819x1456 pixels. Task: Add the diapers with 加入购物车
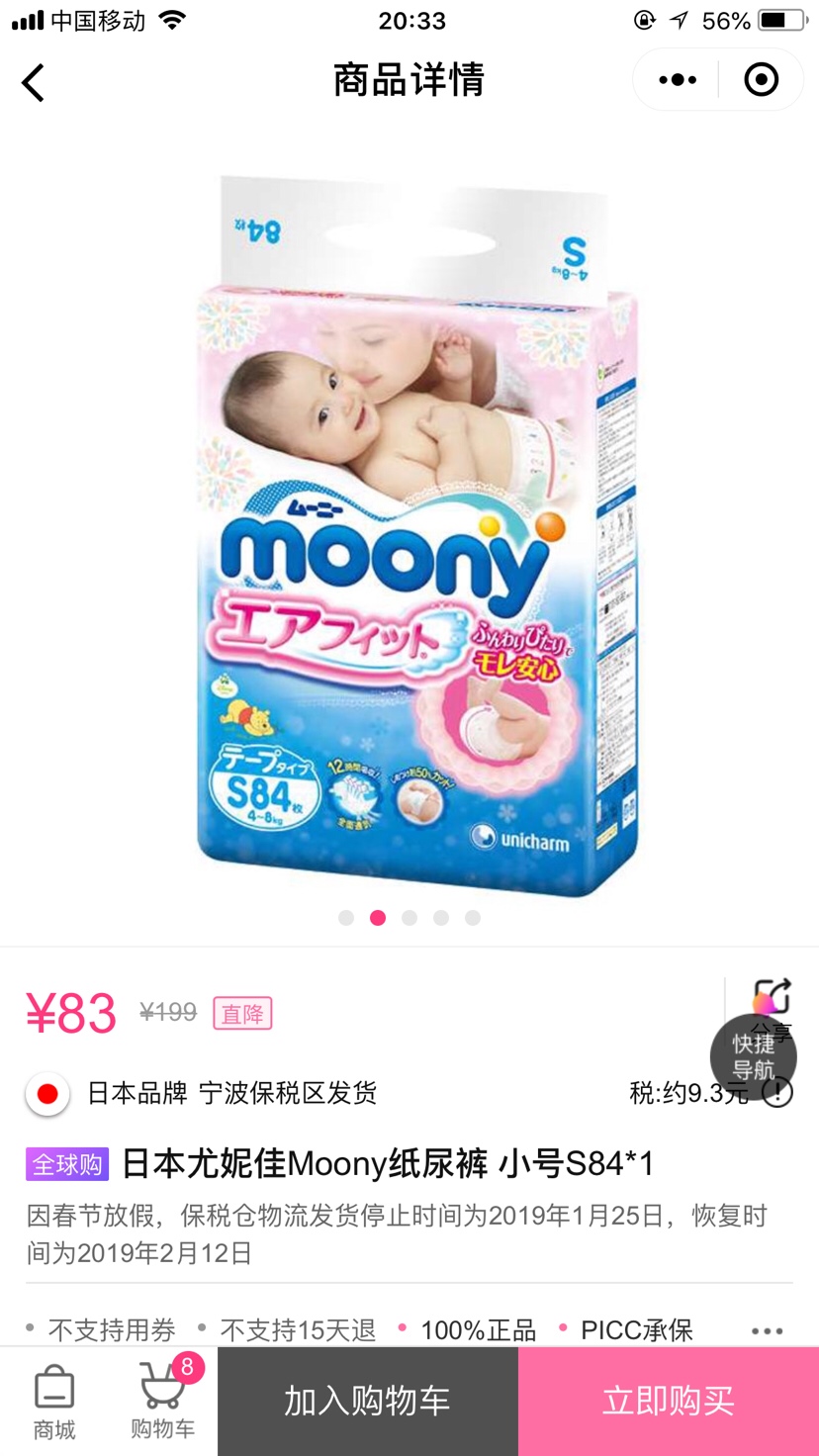(367, 1401)
